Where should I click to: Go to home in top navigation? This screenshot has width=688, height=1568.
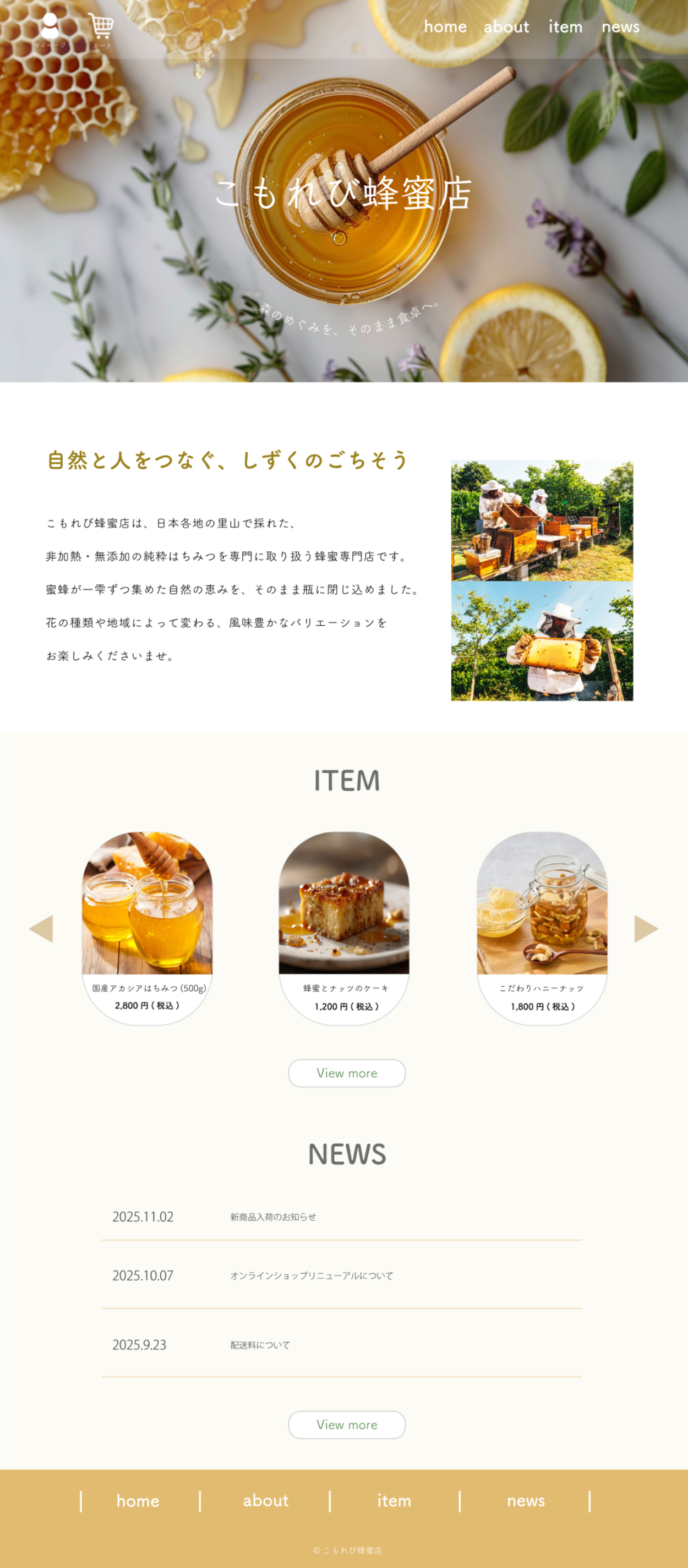click(445, 27)
